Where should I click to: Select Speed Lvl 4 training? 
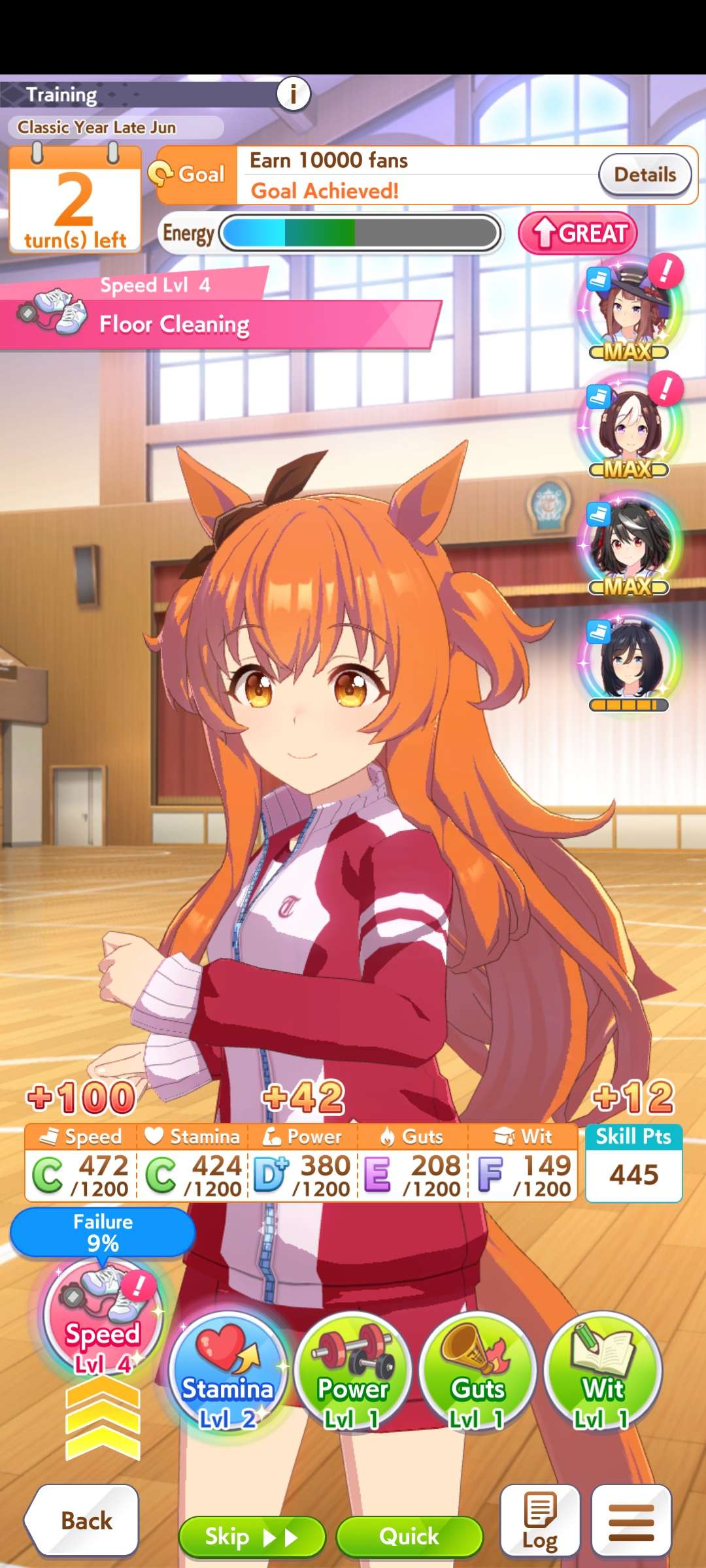click(102, 1318)
